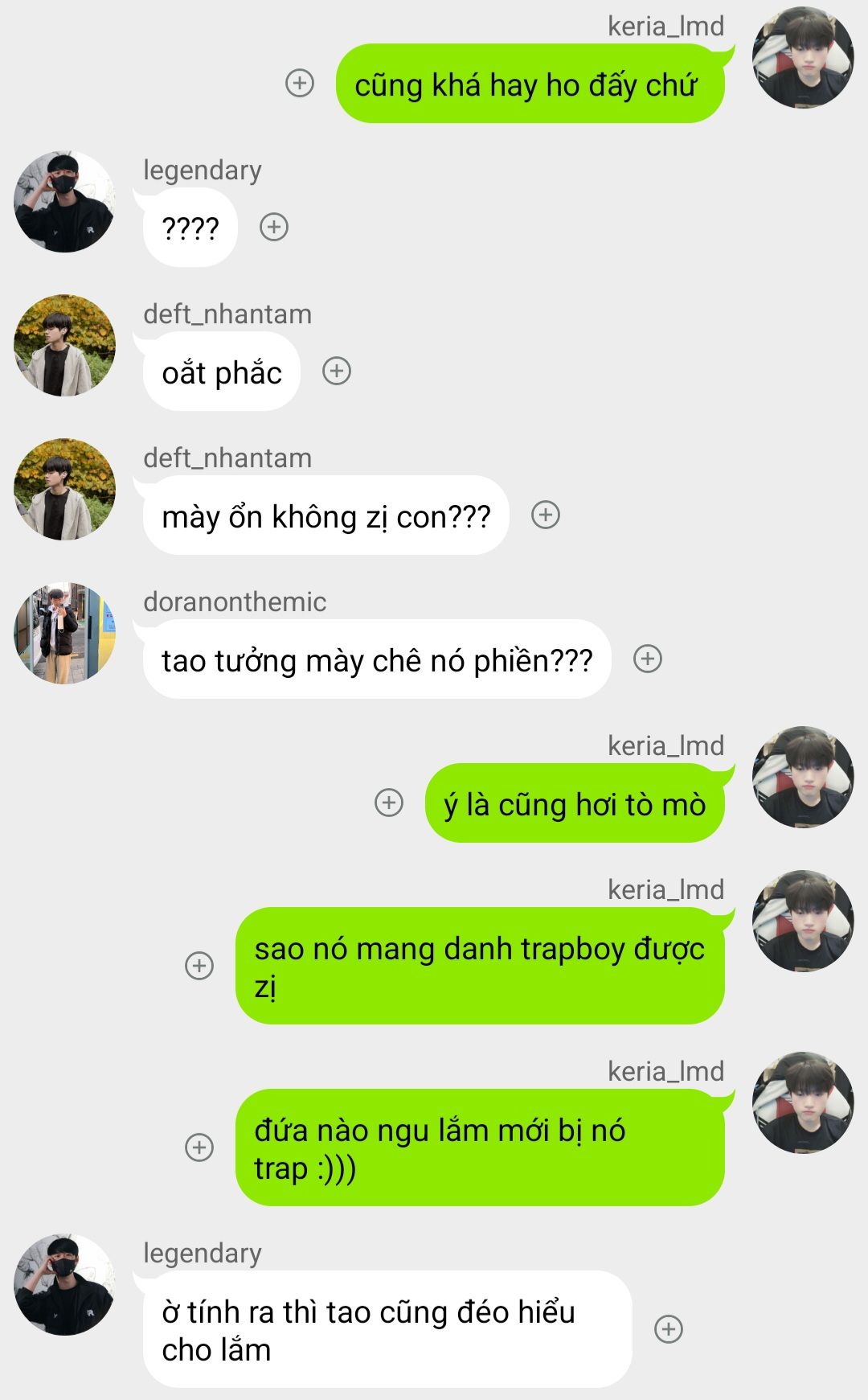Tap plus icon beside "oắt phắc" message

tap(337, 371)
